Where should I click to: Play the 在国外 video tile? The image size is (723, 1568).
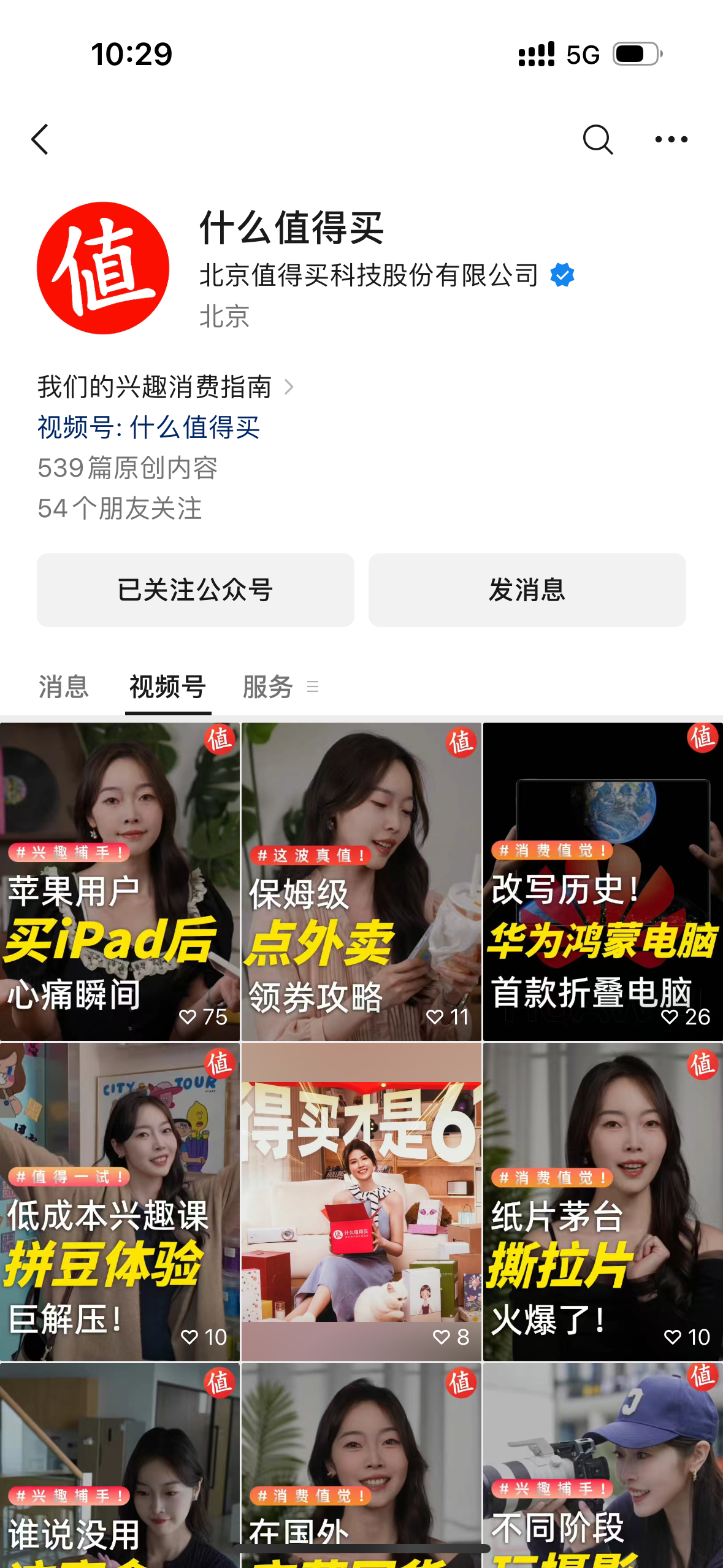[x=361, y=1465]
